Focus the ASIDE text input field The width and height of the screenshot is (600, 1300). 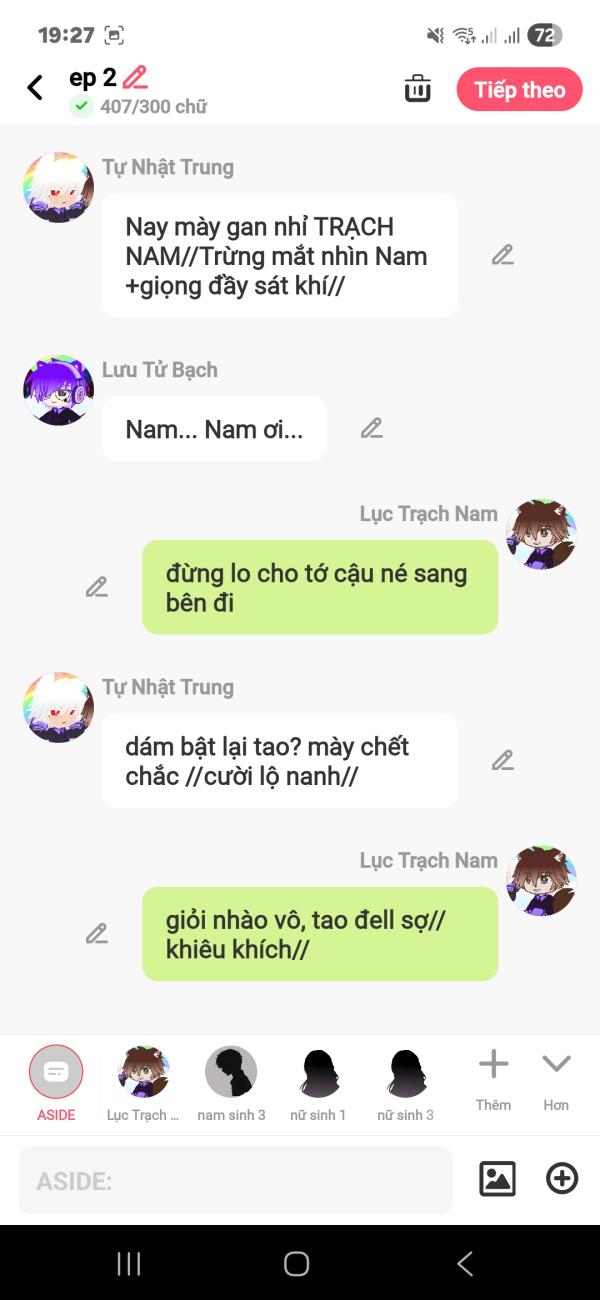coord(236,1180)
